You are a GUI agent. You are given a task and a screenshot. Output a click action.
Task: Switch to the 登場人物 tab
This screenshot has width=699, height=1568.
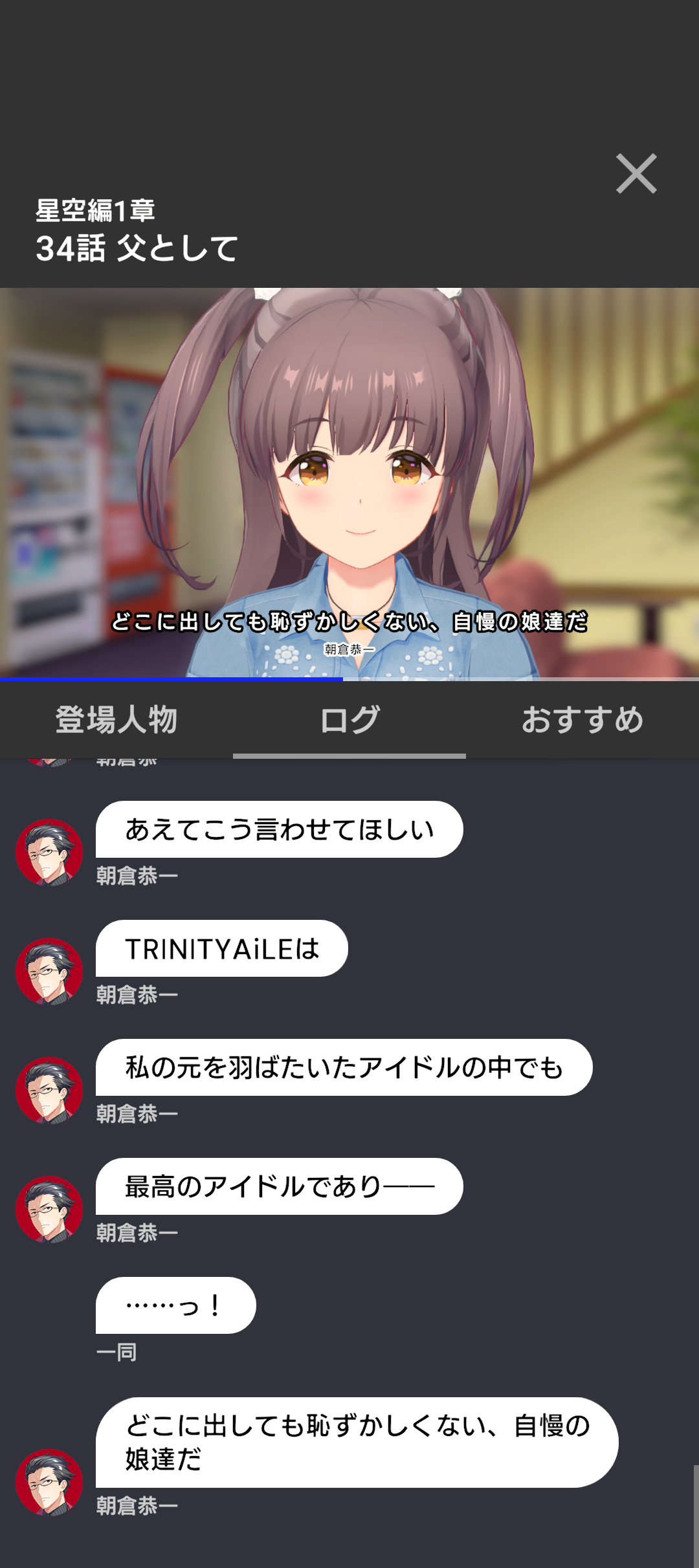click(x=116, y=720)
